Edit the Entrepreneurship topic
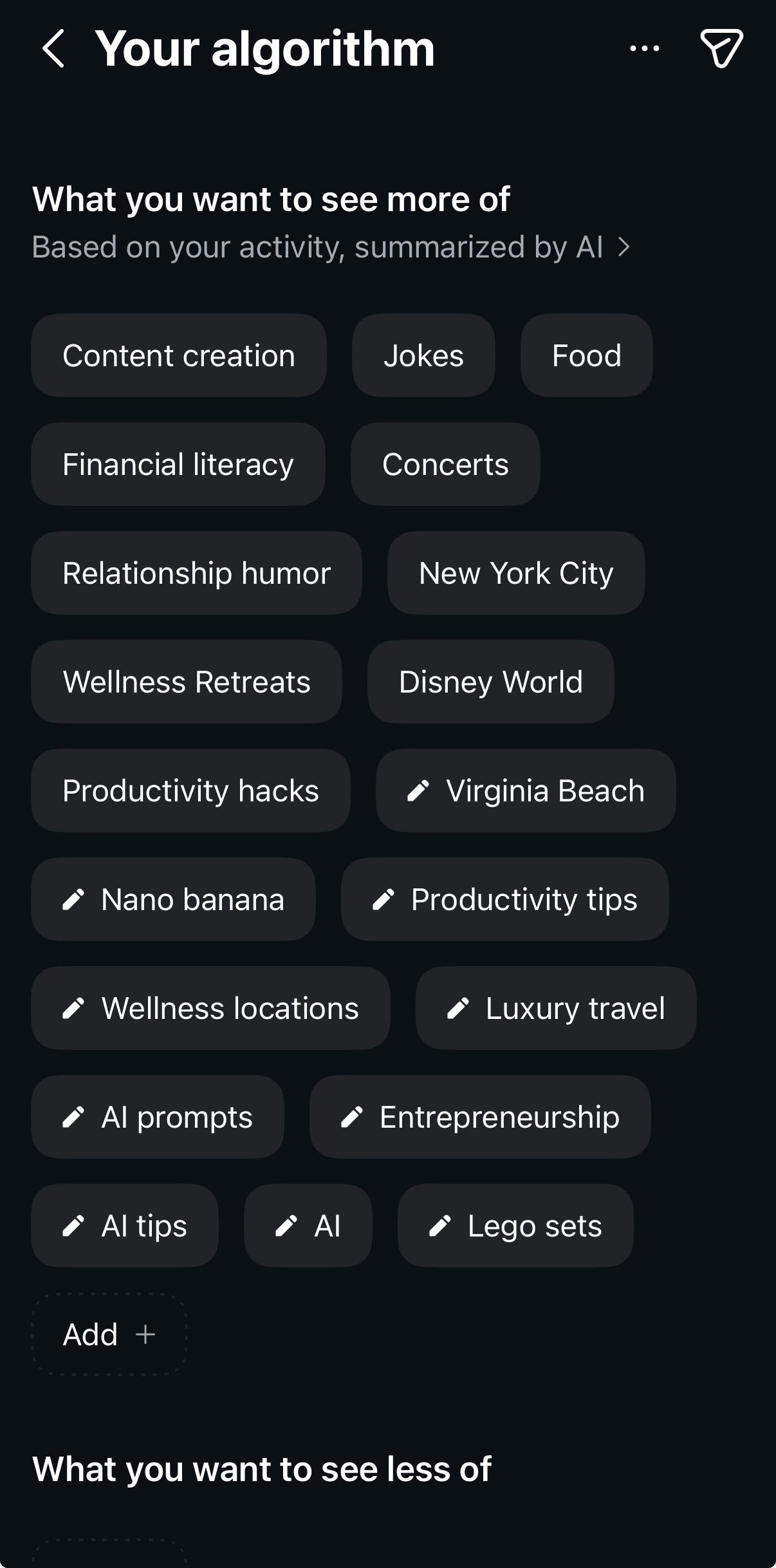The image size is (776, 1568). [x=480, y=1117]
